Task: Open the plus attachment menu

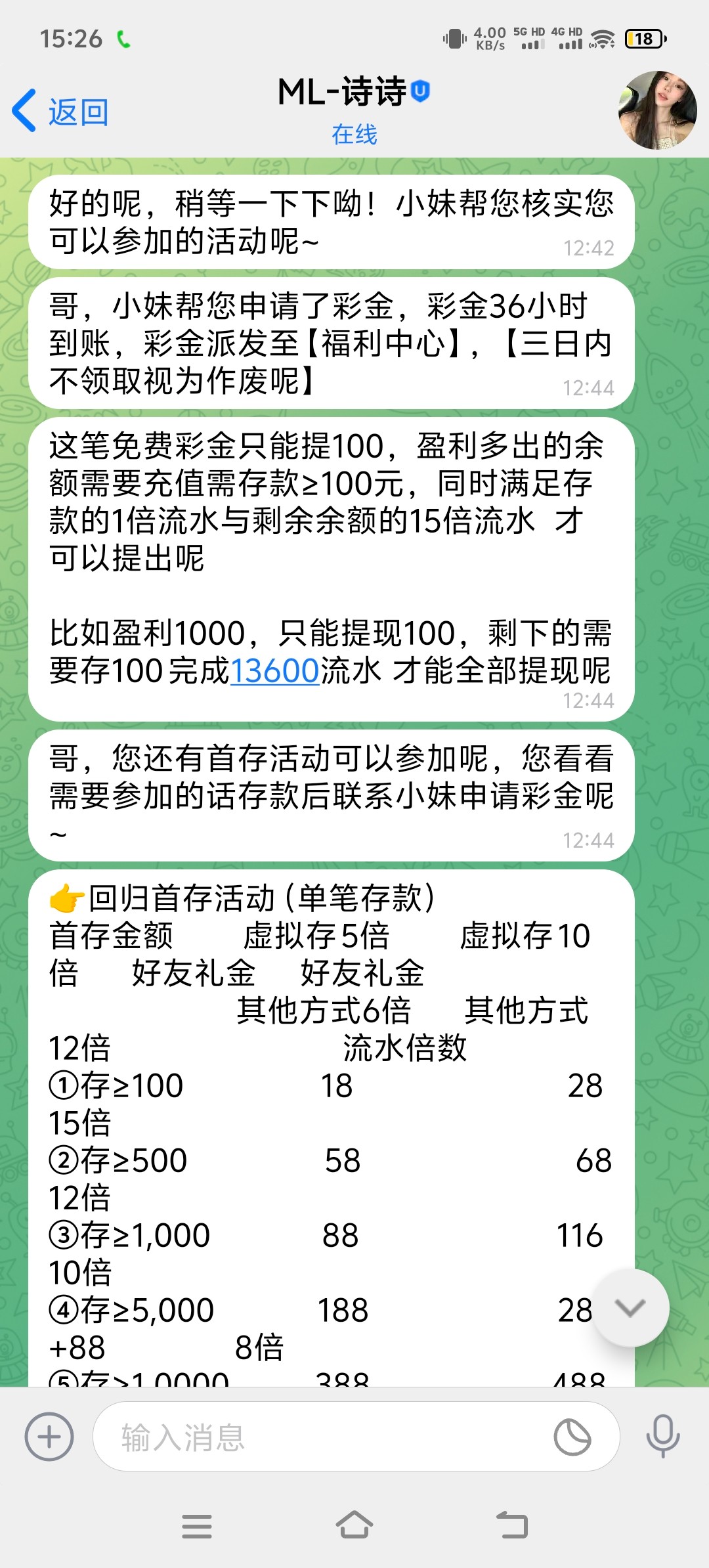Action: [x=49, y=1437]
